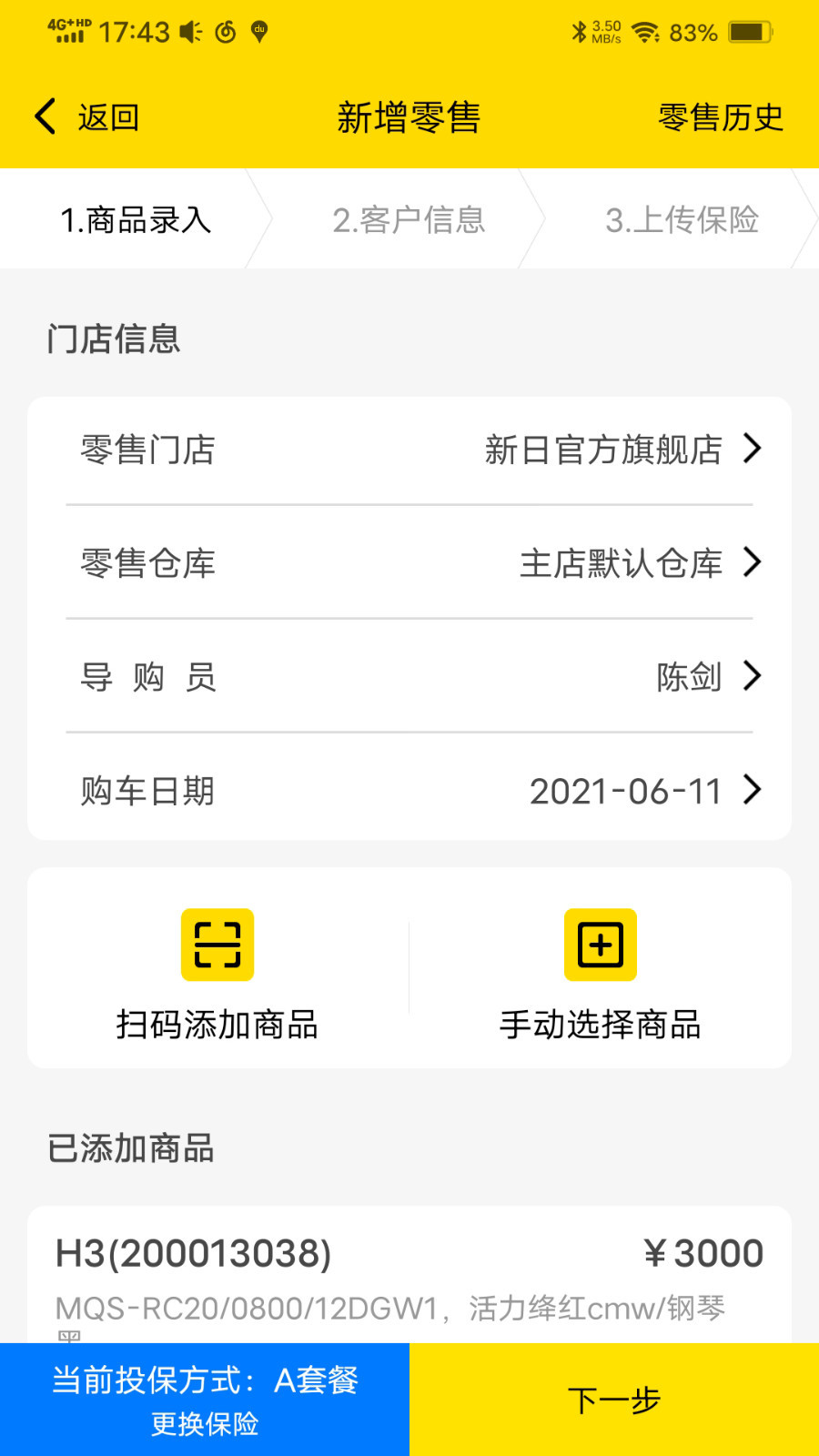Switch to the 3.上传保险 step tab

682,219
